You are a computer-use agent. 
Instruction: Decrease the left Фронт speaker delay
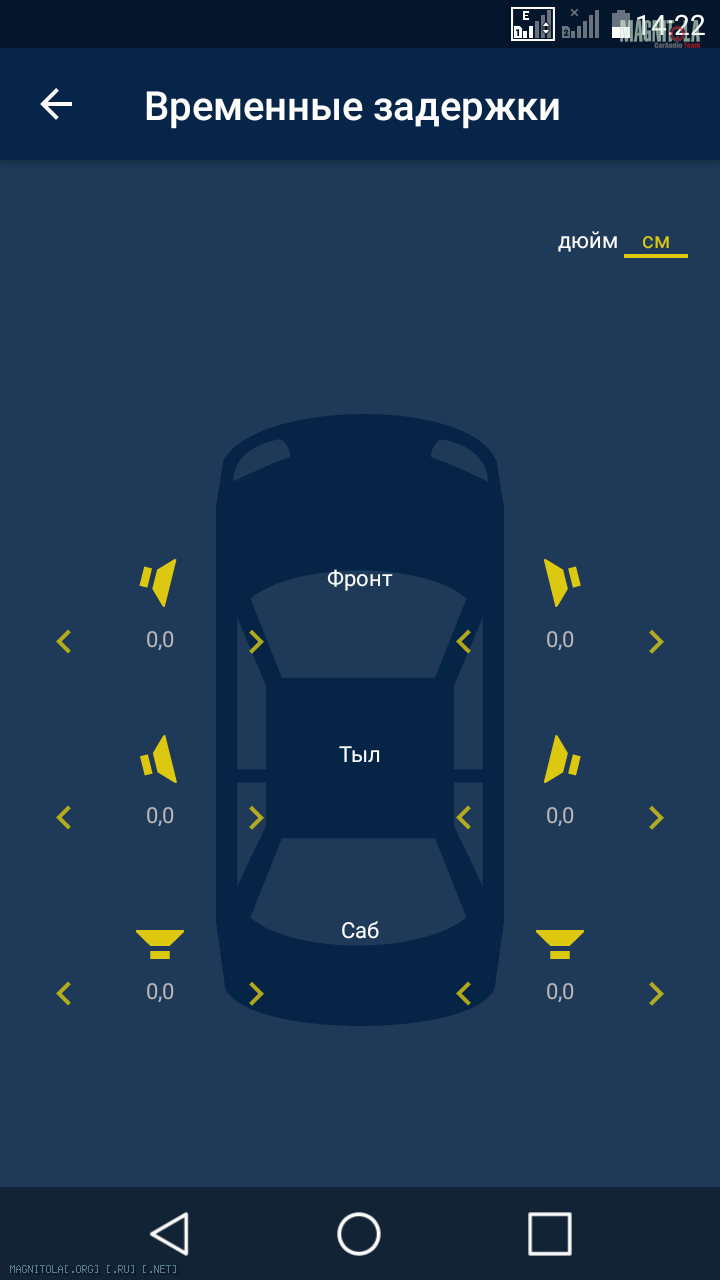63,641
